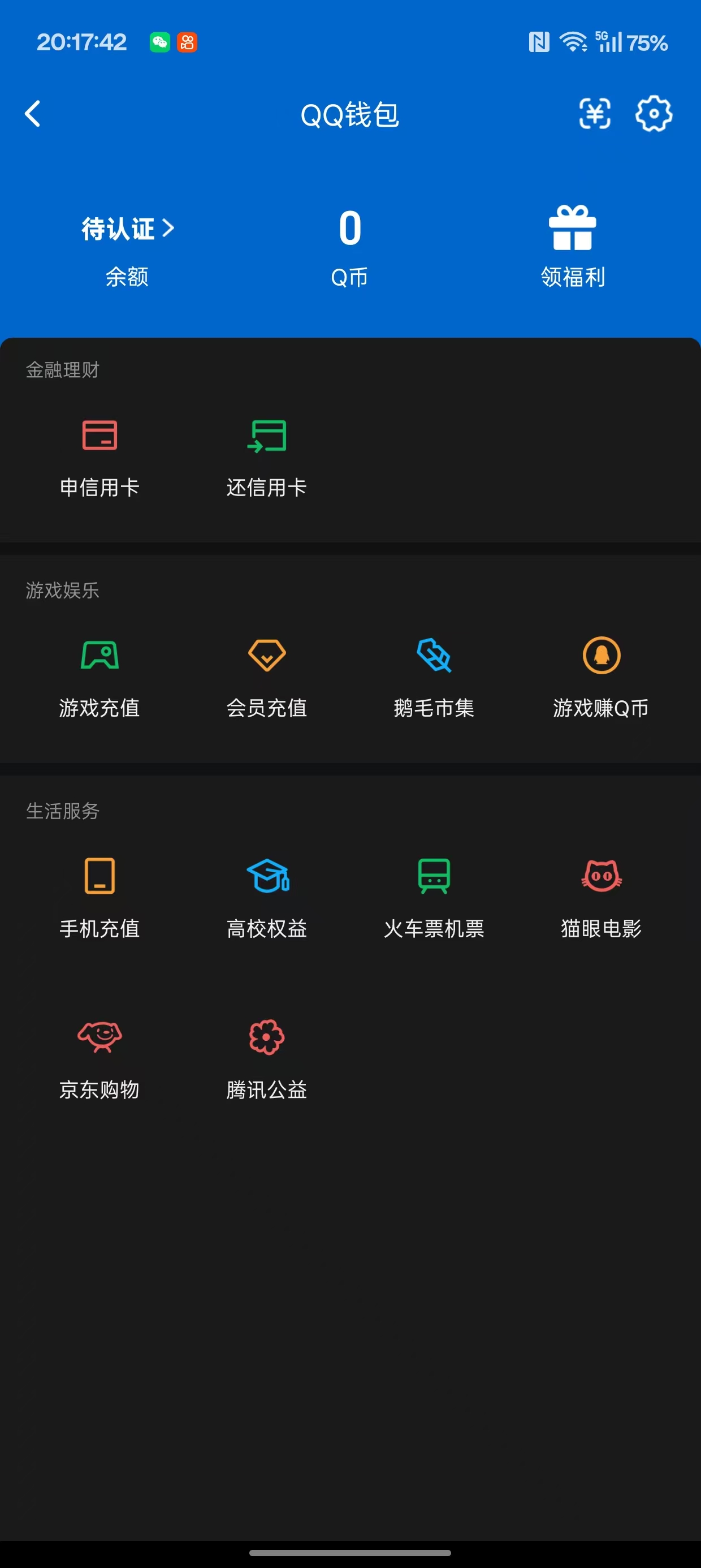Go back with the arrow at top left
This screenshot has height=1568, width=701.
click(x=32, y=114)
